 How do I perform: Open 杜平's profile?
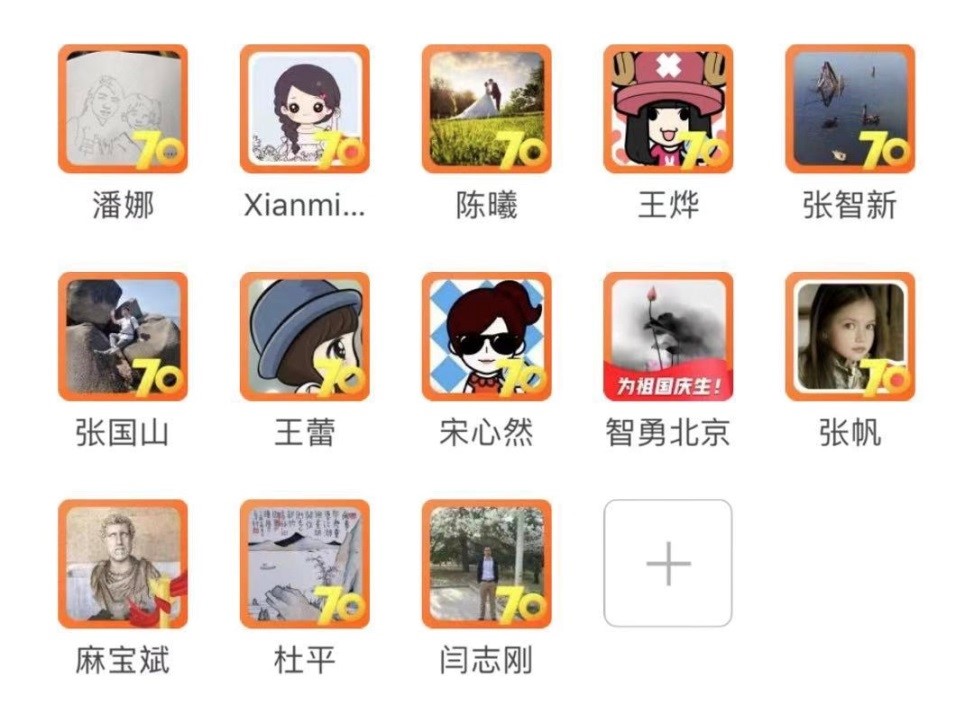pos(305,563)
